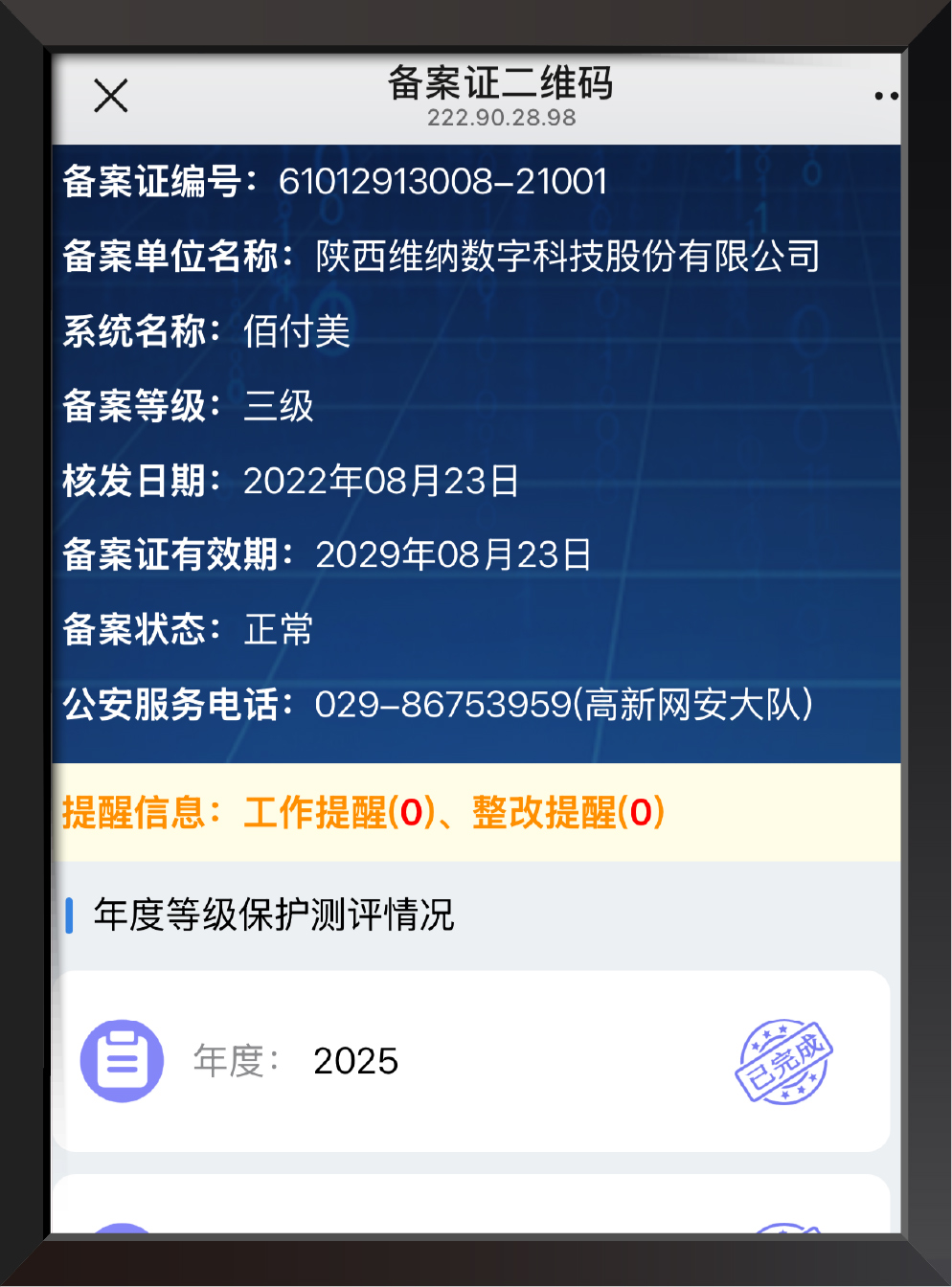Select the certificate number 610129130008-21001
Viewport: 952px width, 1287px height.
pyautogui.click(x=442, y=182)
